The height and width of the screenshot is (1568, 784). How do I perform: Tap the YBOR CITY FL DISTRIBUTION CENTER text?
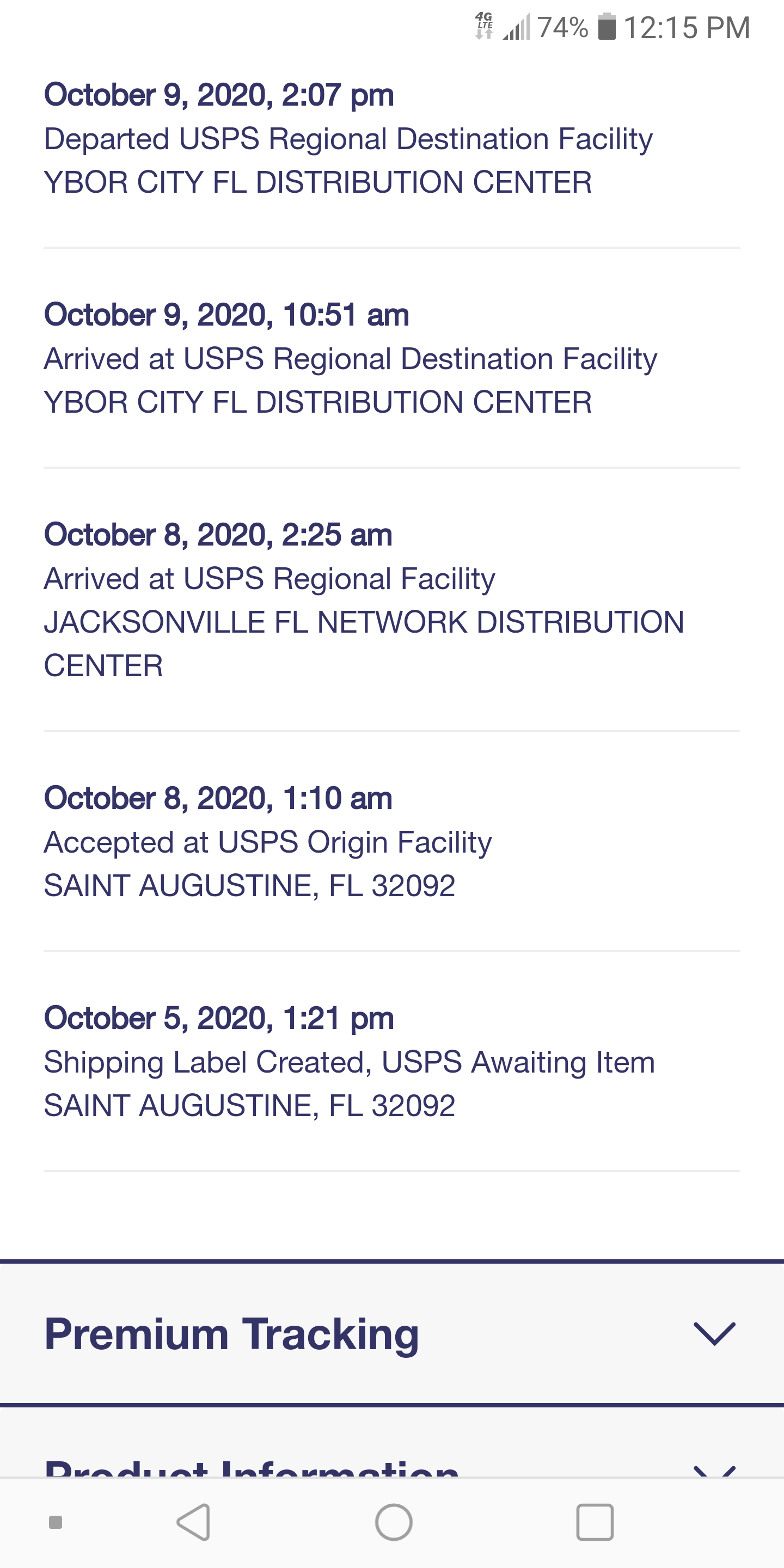[x=317, y=181]
